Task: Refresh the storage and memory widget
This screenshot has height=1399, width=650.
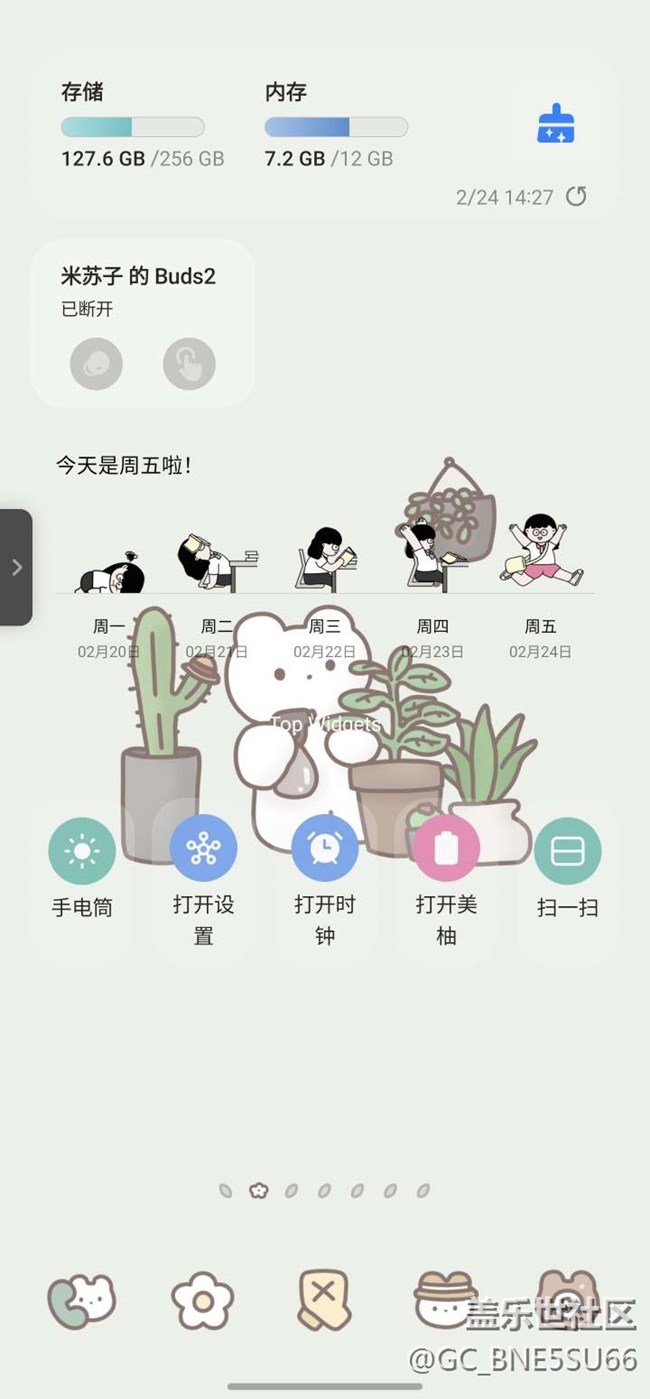Action: tap(576, 196)
